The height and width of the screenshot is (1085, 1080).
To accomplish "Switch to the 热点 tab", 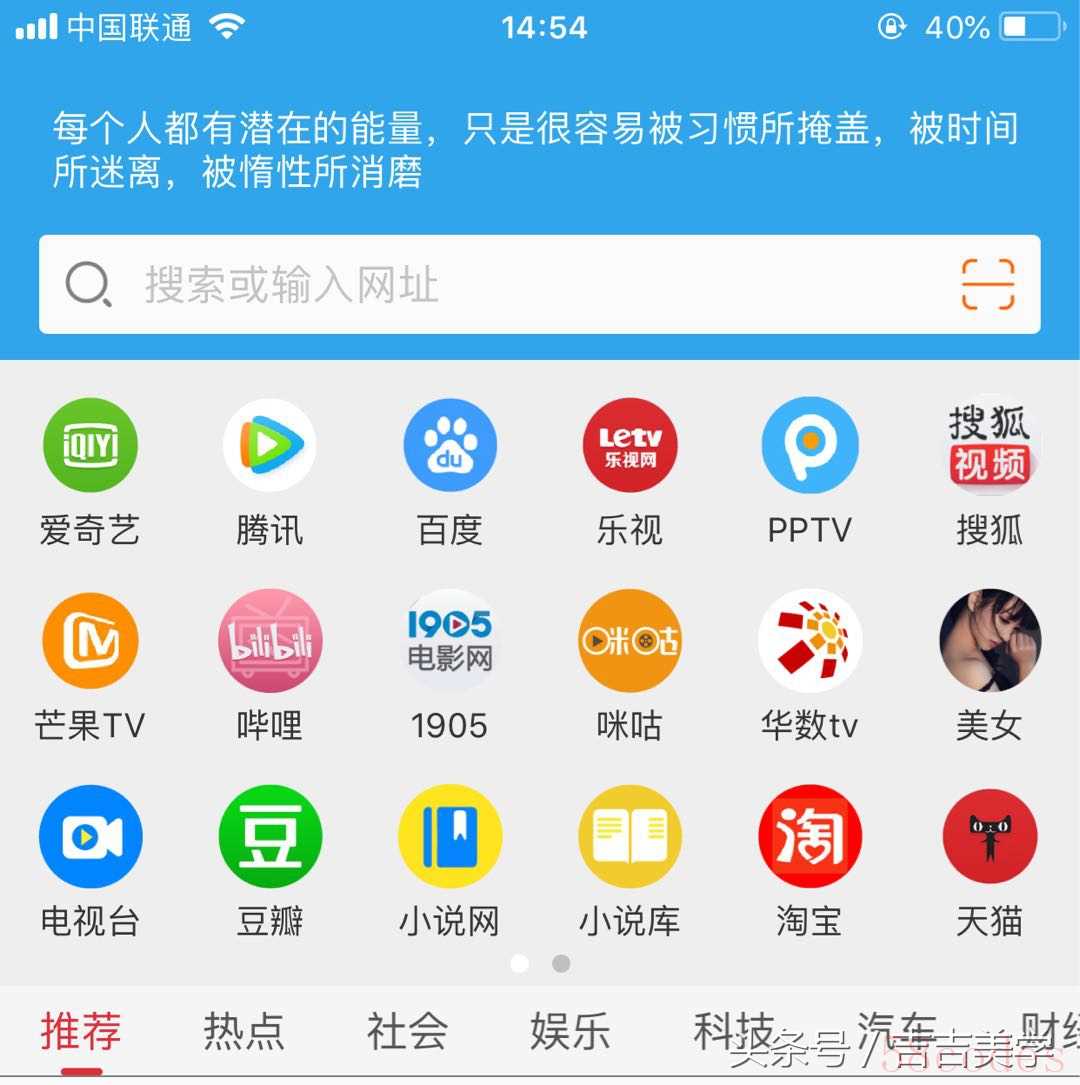I will [x=244, y=1031].
